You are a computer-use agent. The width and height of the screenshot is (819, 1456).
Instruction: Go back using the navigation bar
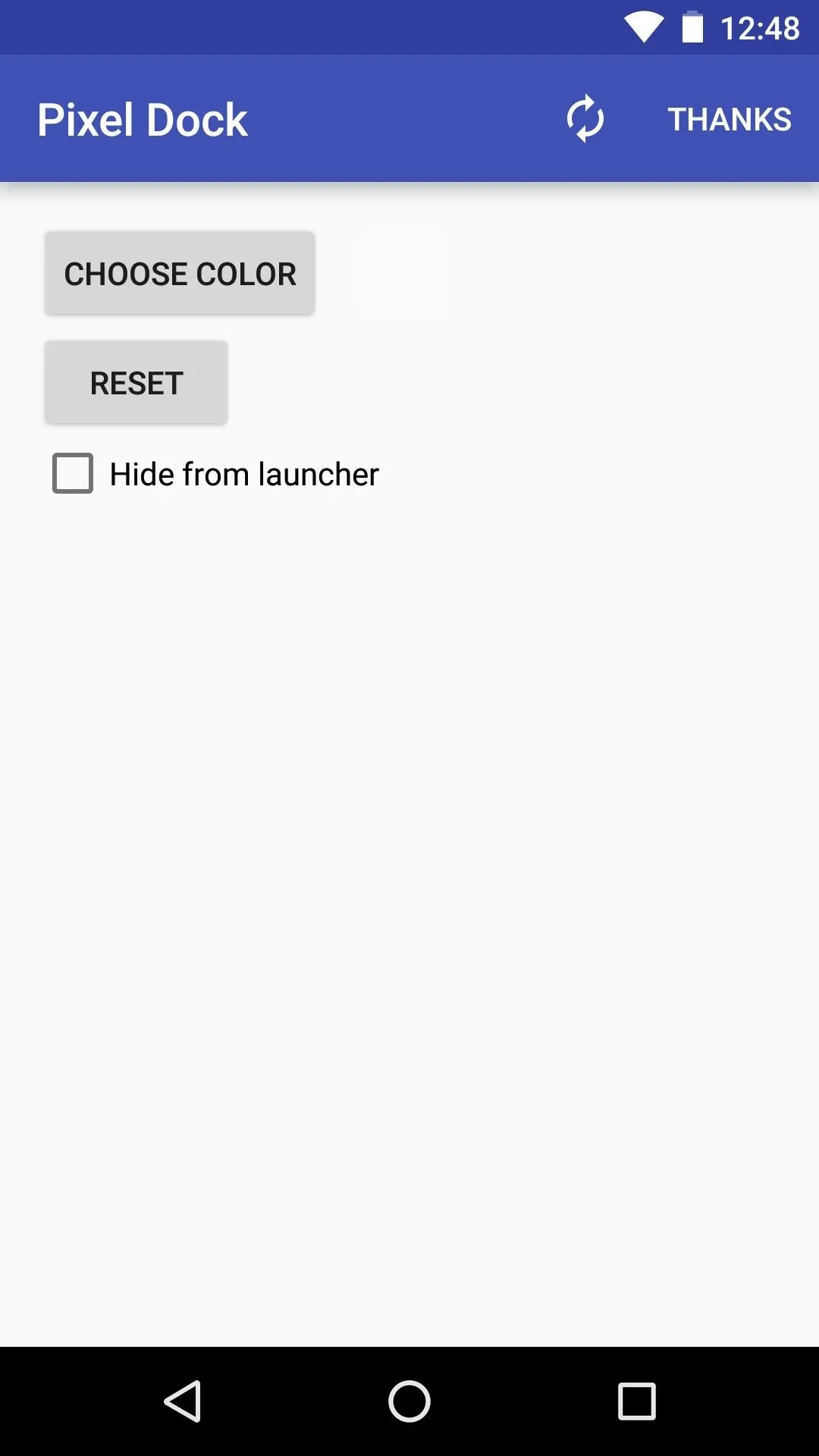182,1401
